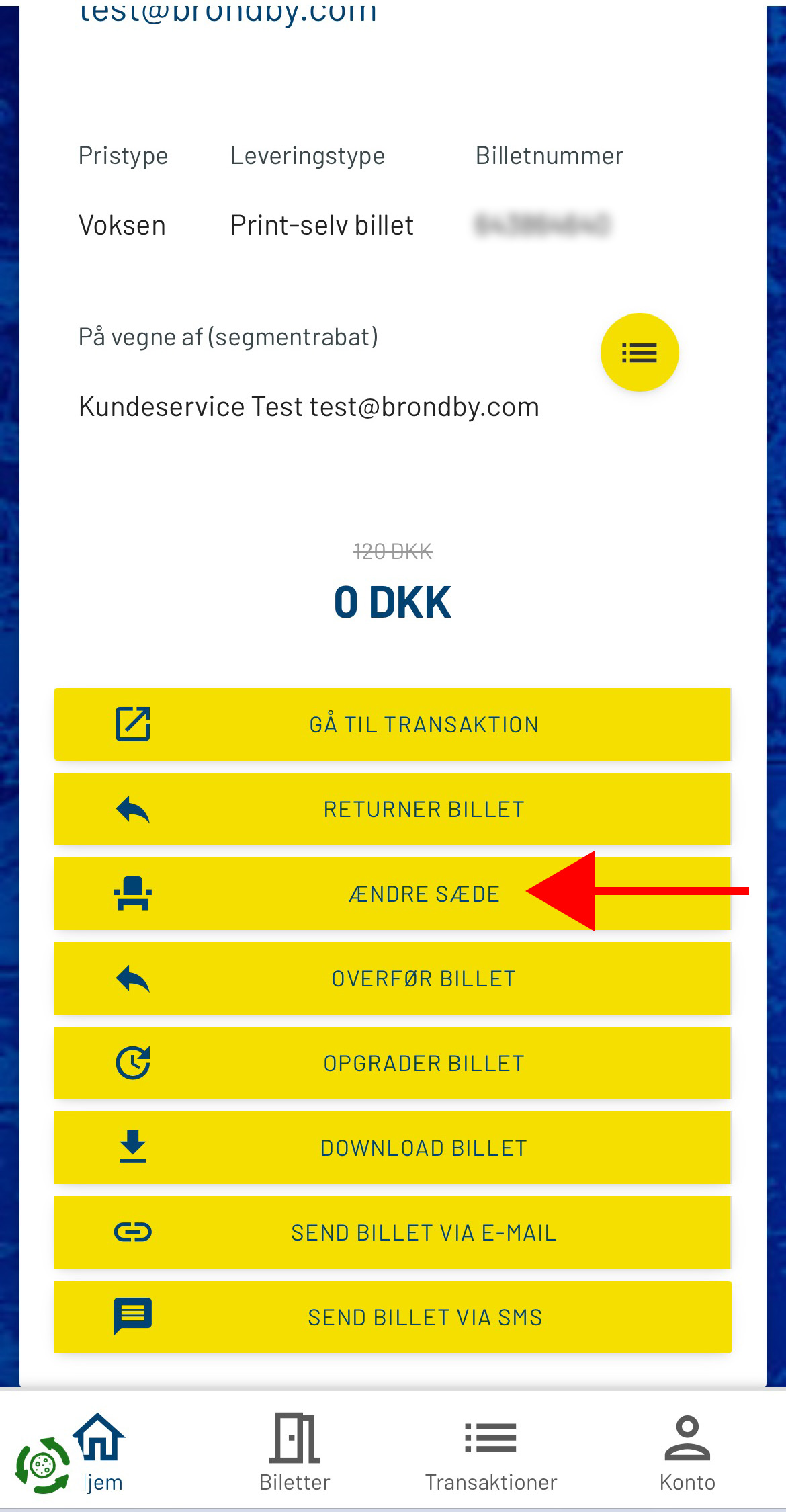
Task: Open the yellow list menu button
Action: tap(639, 352)
